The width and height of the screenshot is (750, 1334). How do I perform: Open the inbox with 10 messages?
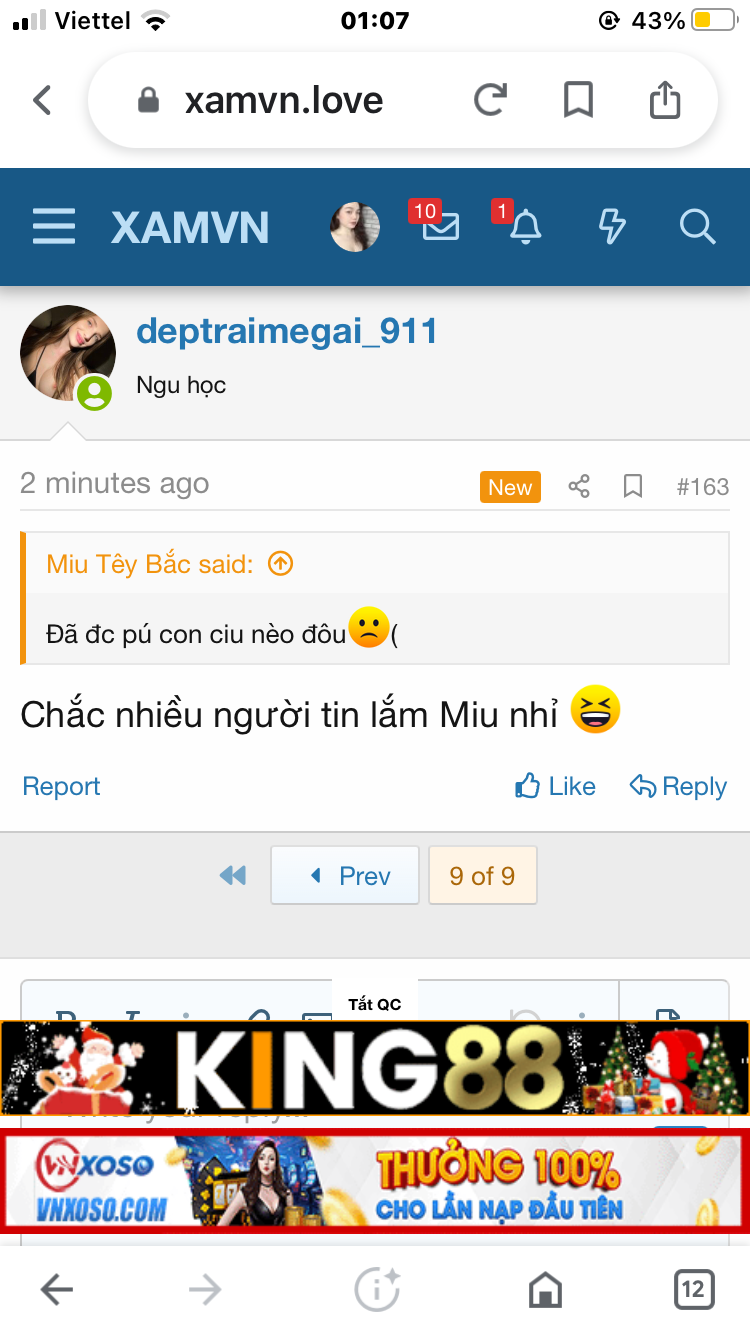click(440, 227)
